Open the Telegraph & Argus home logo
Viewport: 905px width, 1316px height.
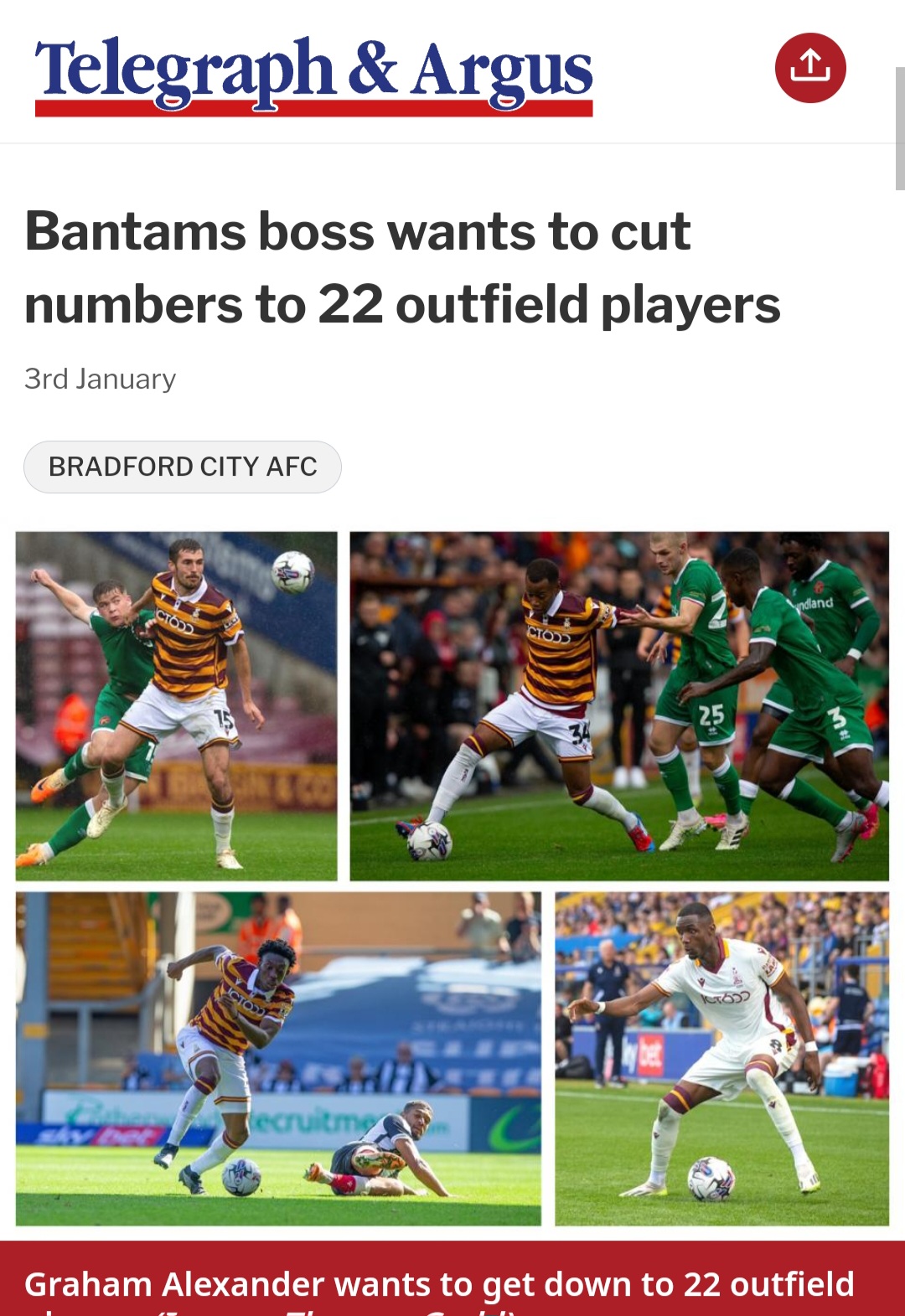pyautogui.click(x=314, y=75)
